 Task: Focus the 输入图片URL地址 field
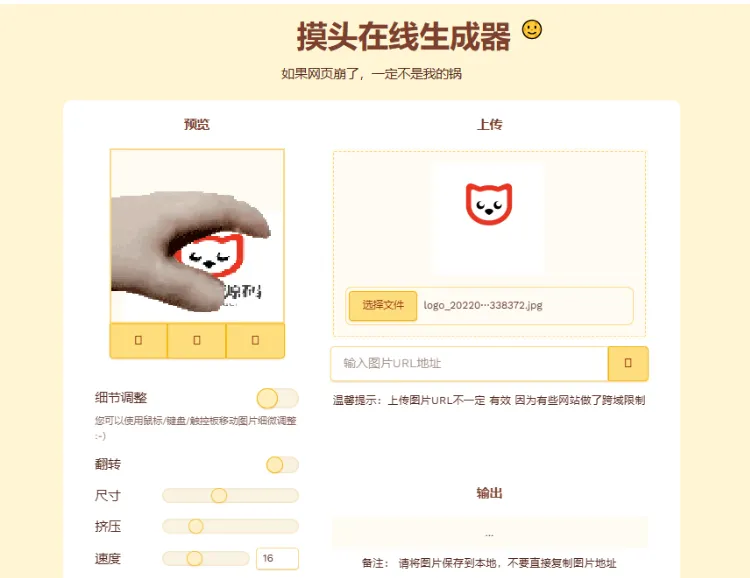coord(469,363)
